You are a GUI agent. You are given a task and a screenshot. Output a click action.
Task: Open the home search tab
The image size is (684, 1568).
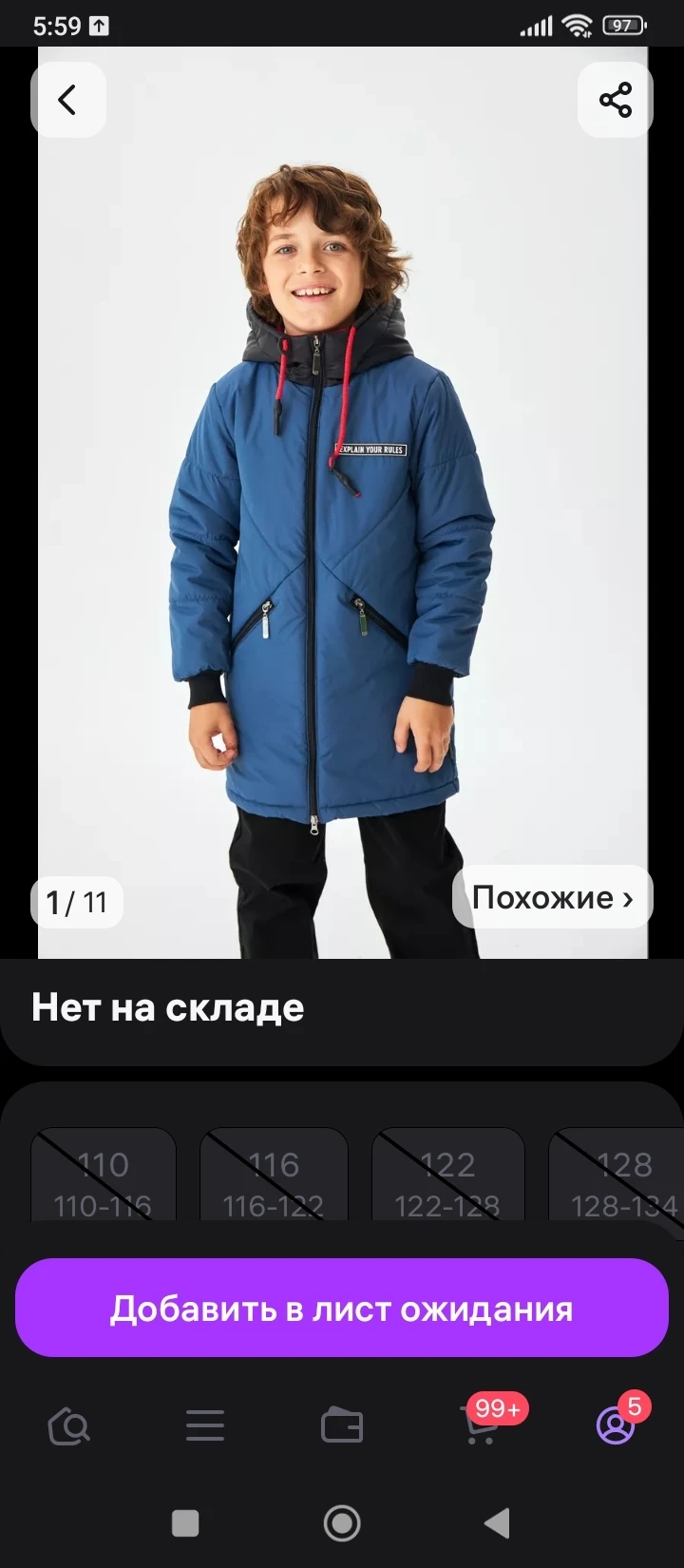68,1426
